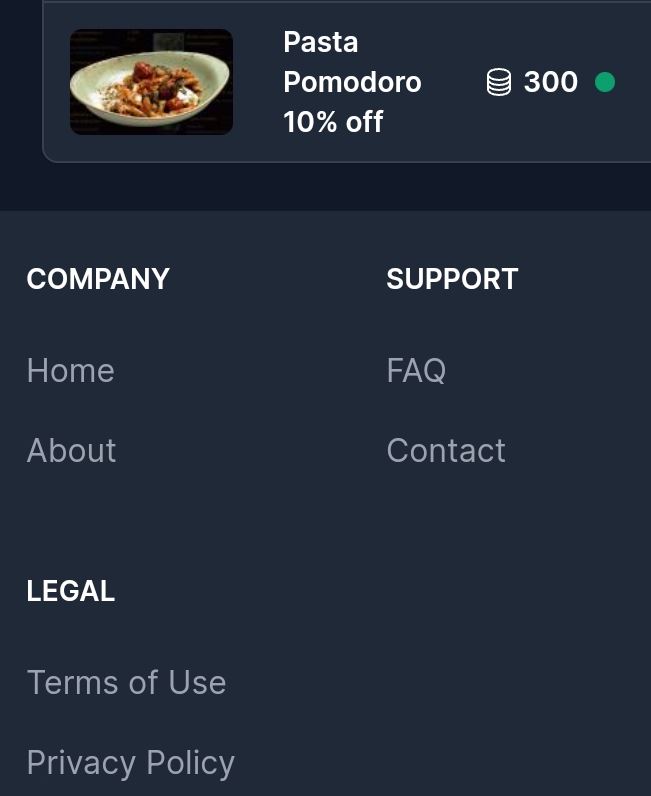The width and height of the screenshot is (651, 796).
Task: Tap the Contact support link
Action: coord(446,451)
